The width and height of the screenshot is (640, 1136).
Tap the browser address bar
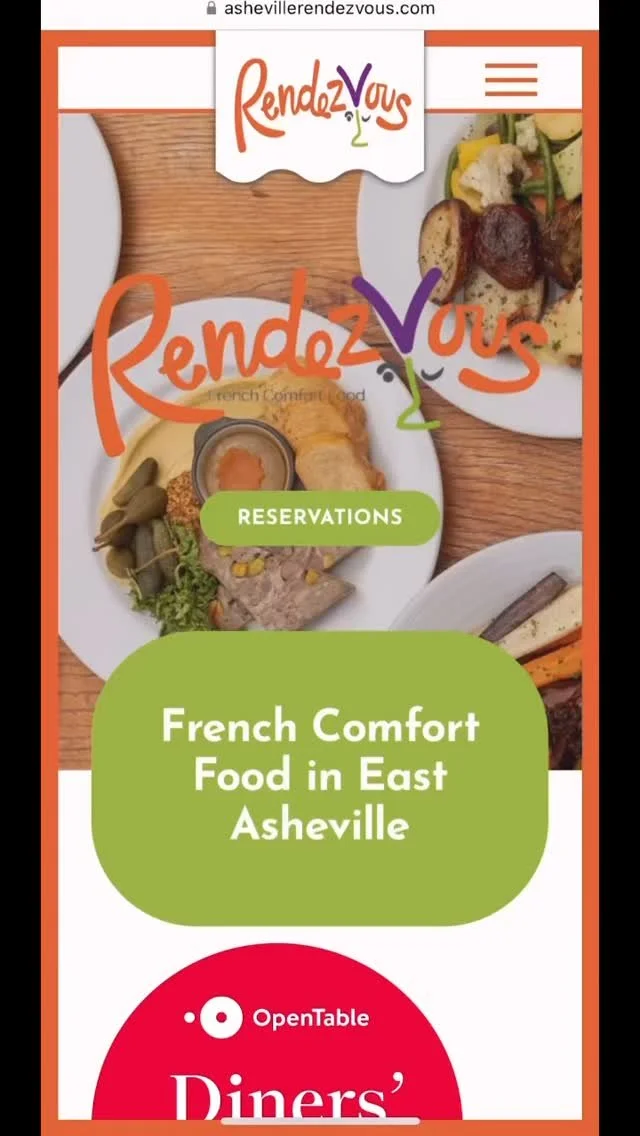(320, 9)
